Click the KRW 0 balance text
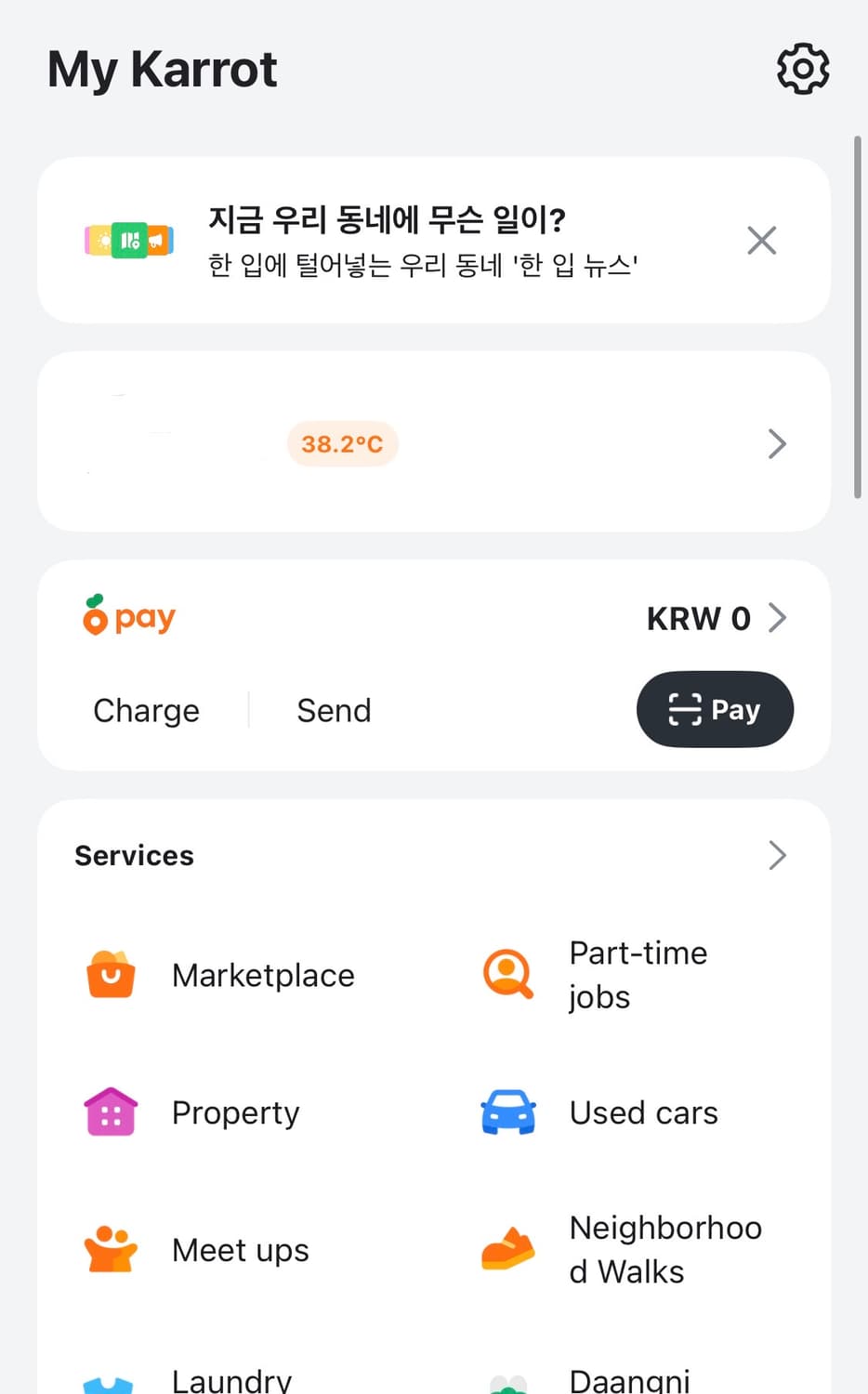This screenshot has height=1394, width=868. click(x=699, y=617)
